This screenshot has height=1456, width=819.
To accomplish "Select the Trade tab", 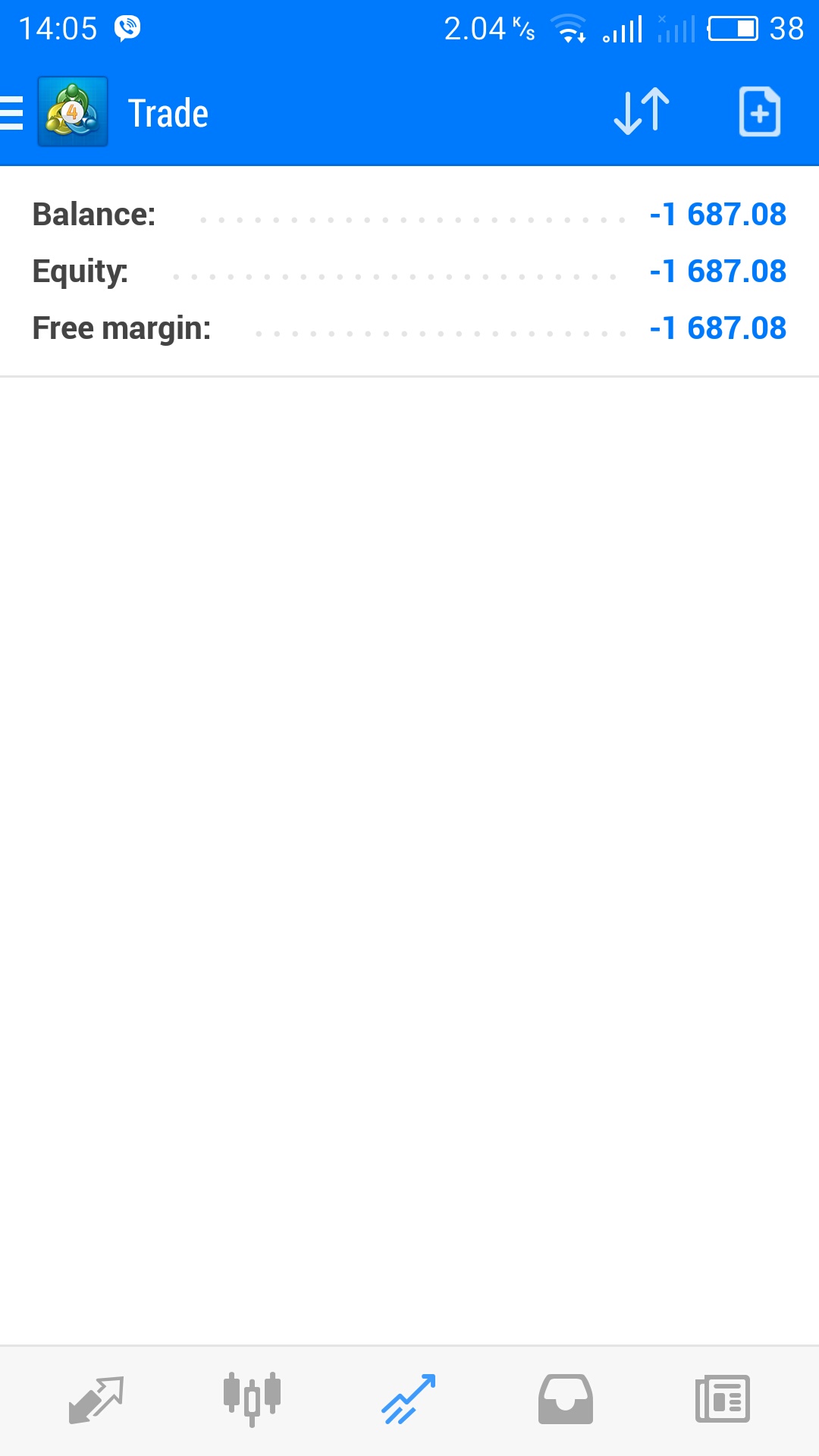I will (409, 1399).
